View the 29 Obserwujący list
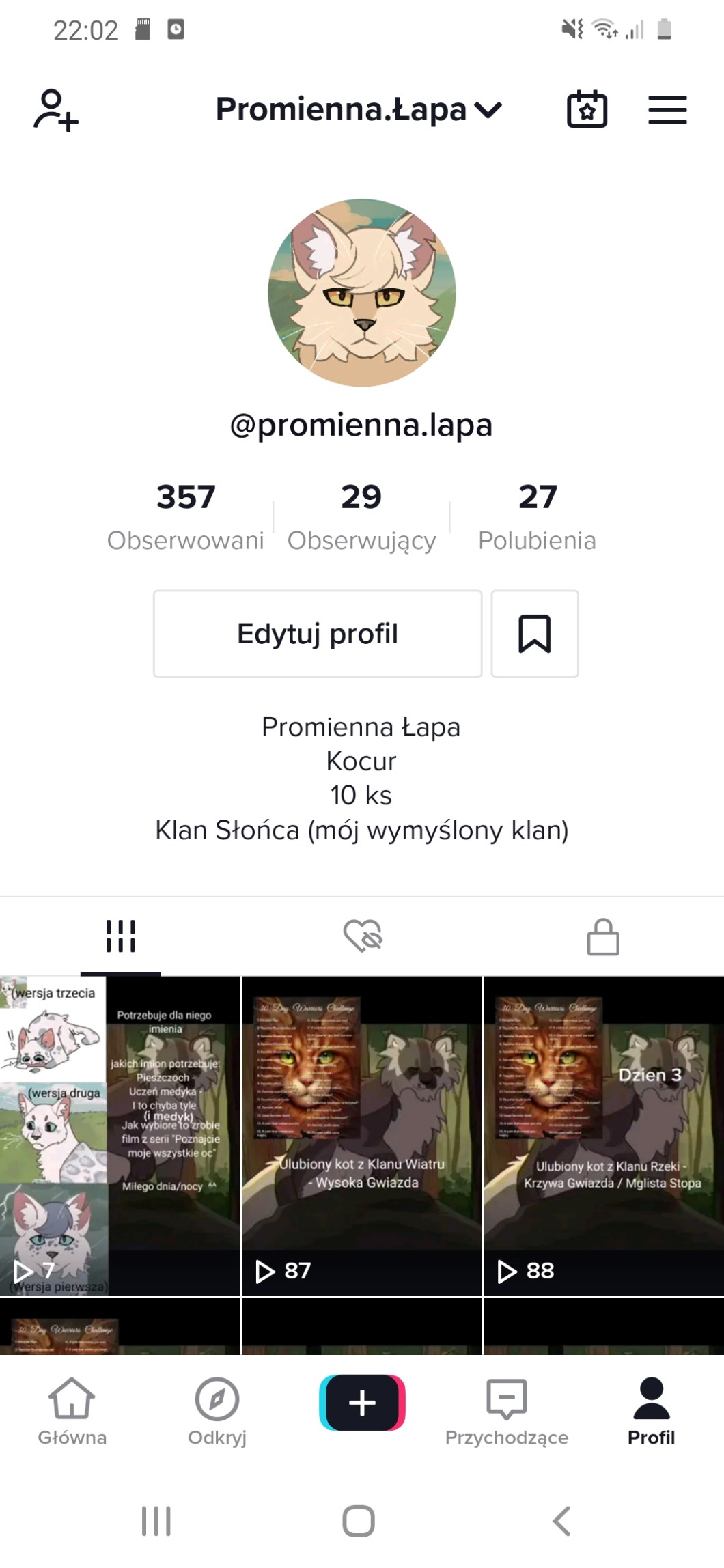This screenshot has width=724, height=1568. pos(361,516)
